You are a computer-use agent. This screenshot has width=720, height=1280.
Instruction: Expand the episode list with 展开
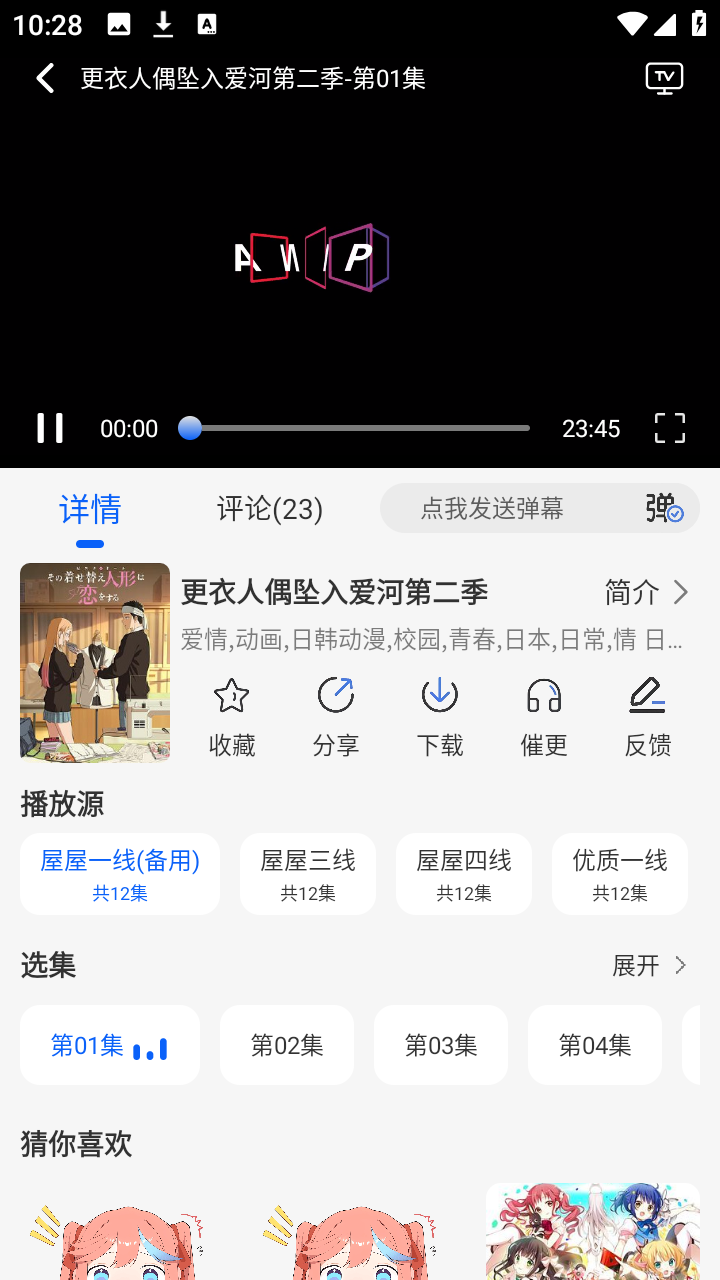650,965
